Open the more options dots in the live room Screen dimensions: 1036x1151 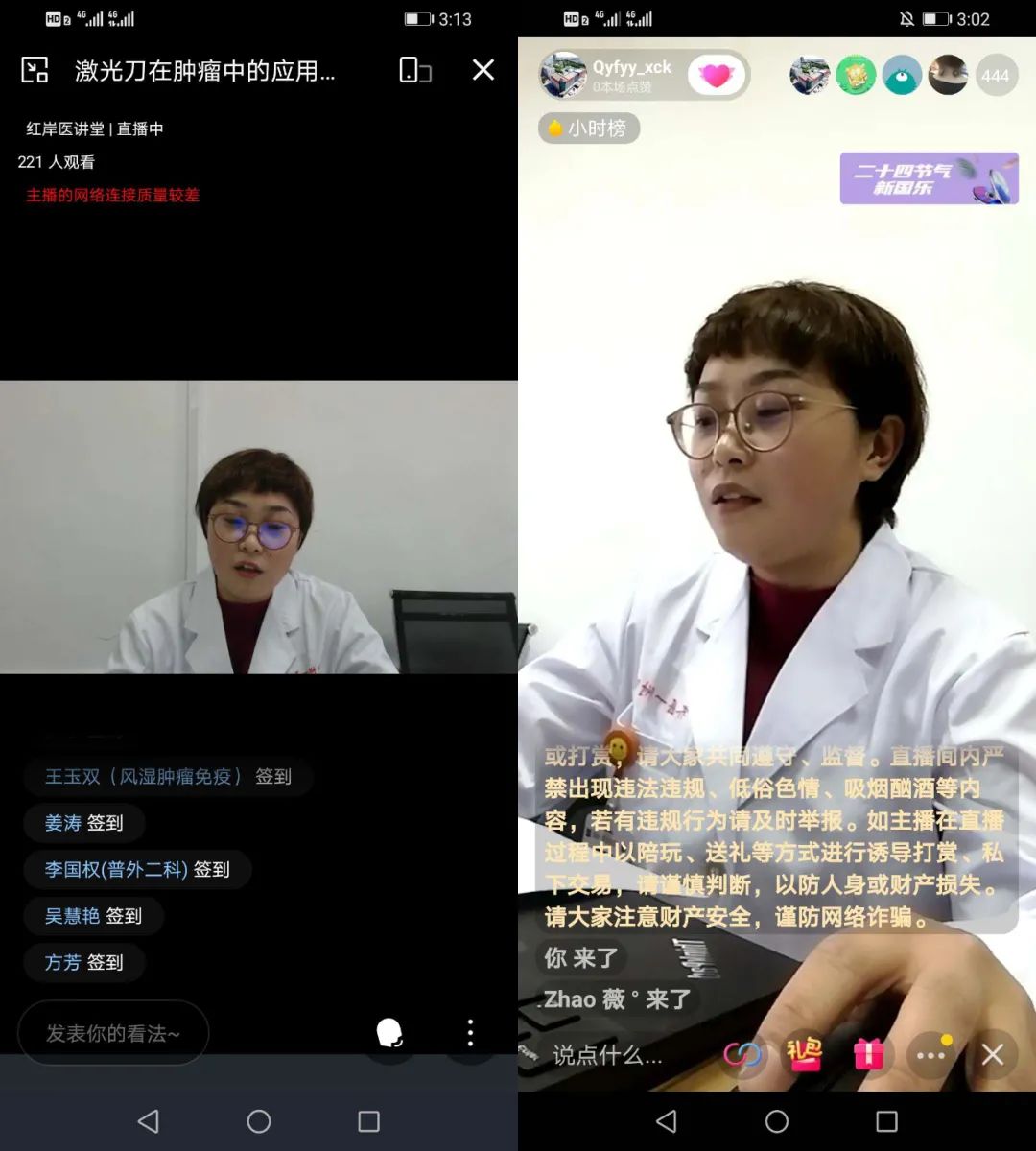tap(931, 1054)
